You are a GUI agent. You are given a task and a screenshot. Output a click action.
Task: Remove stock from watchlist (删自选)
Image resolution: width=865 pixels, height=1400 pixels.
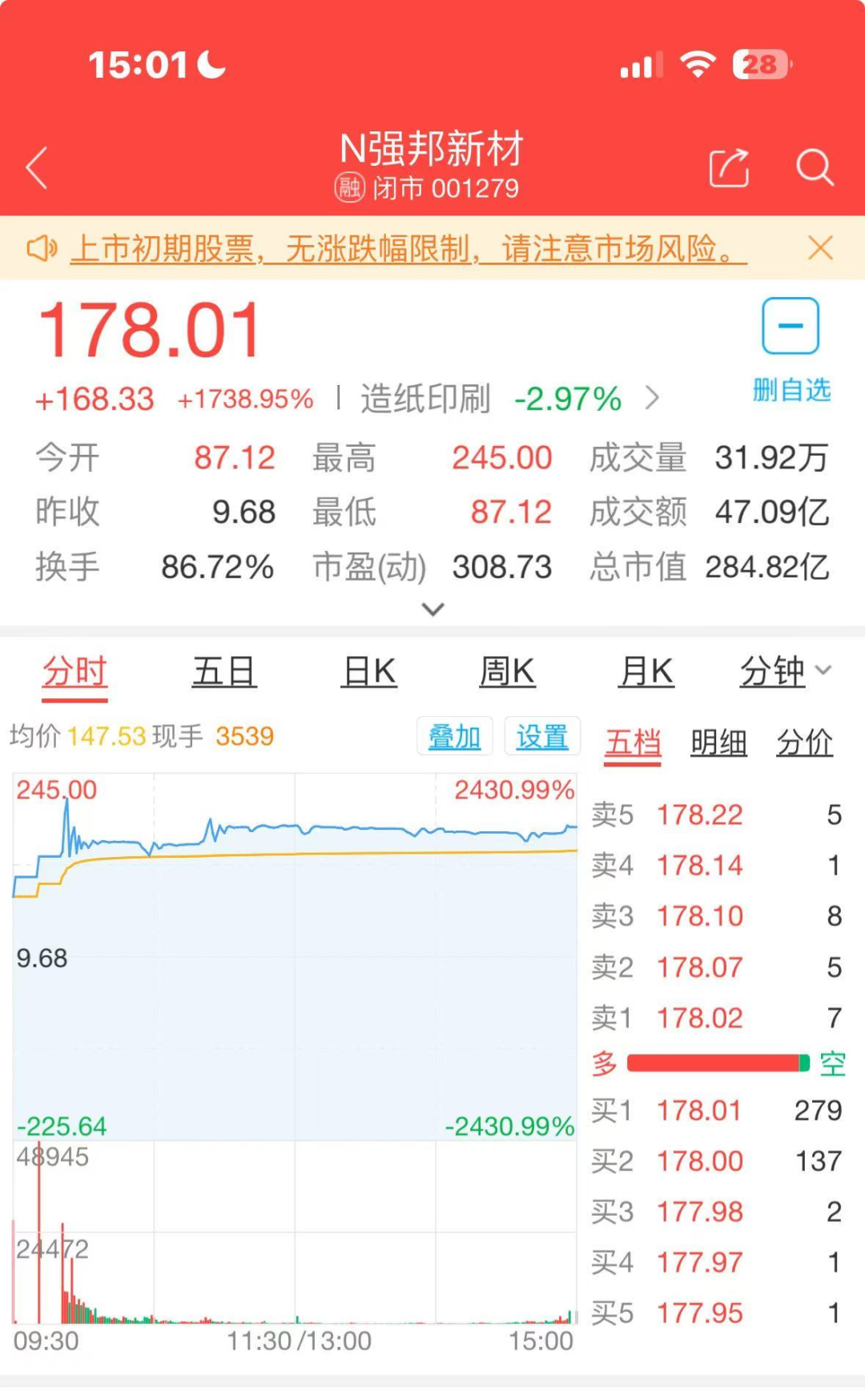791,350
